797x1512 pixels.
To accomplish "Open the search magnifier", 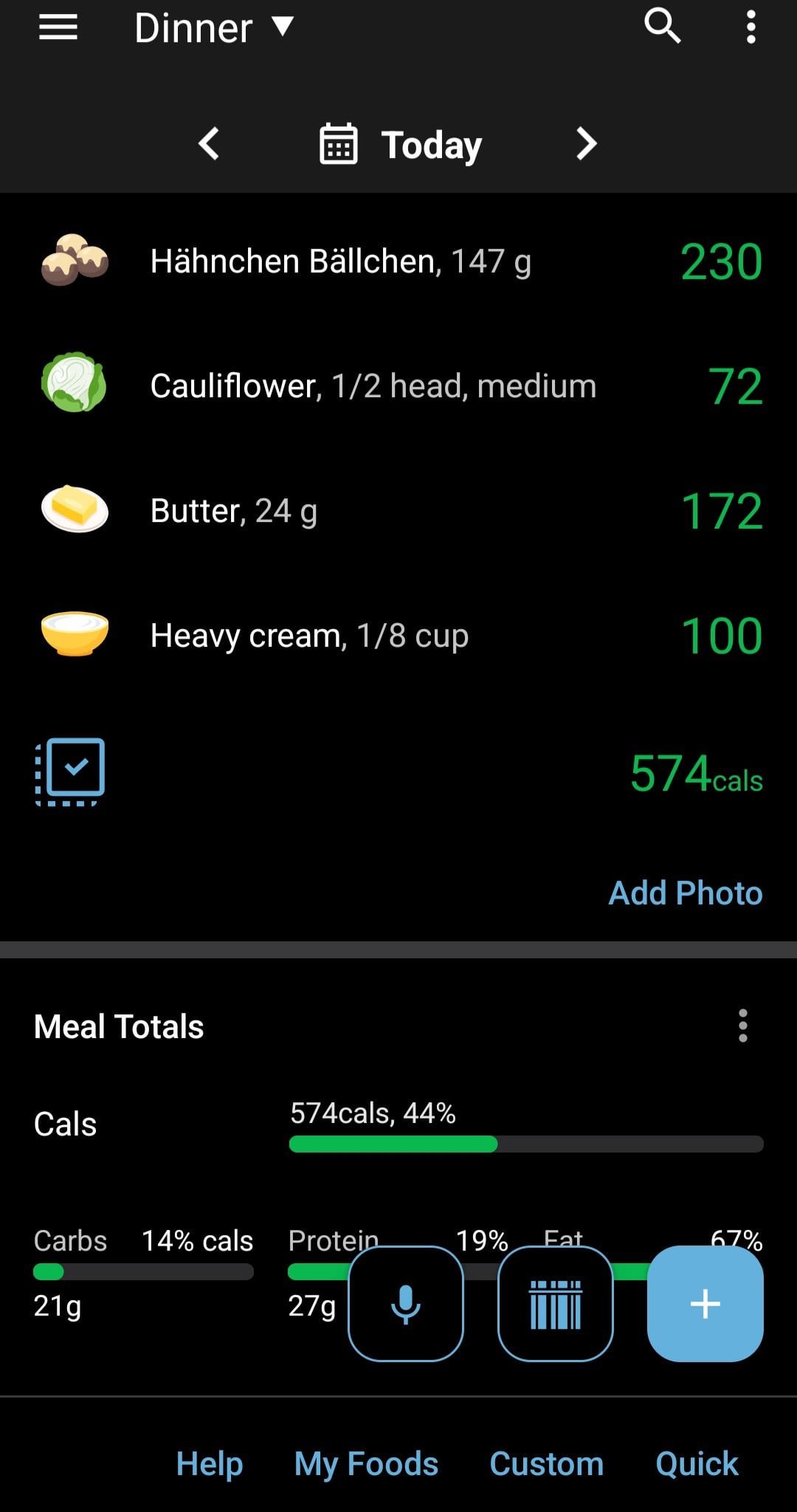I will click(662, 27).
